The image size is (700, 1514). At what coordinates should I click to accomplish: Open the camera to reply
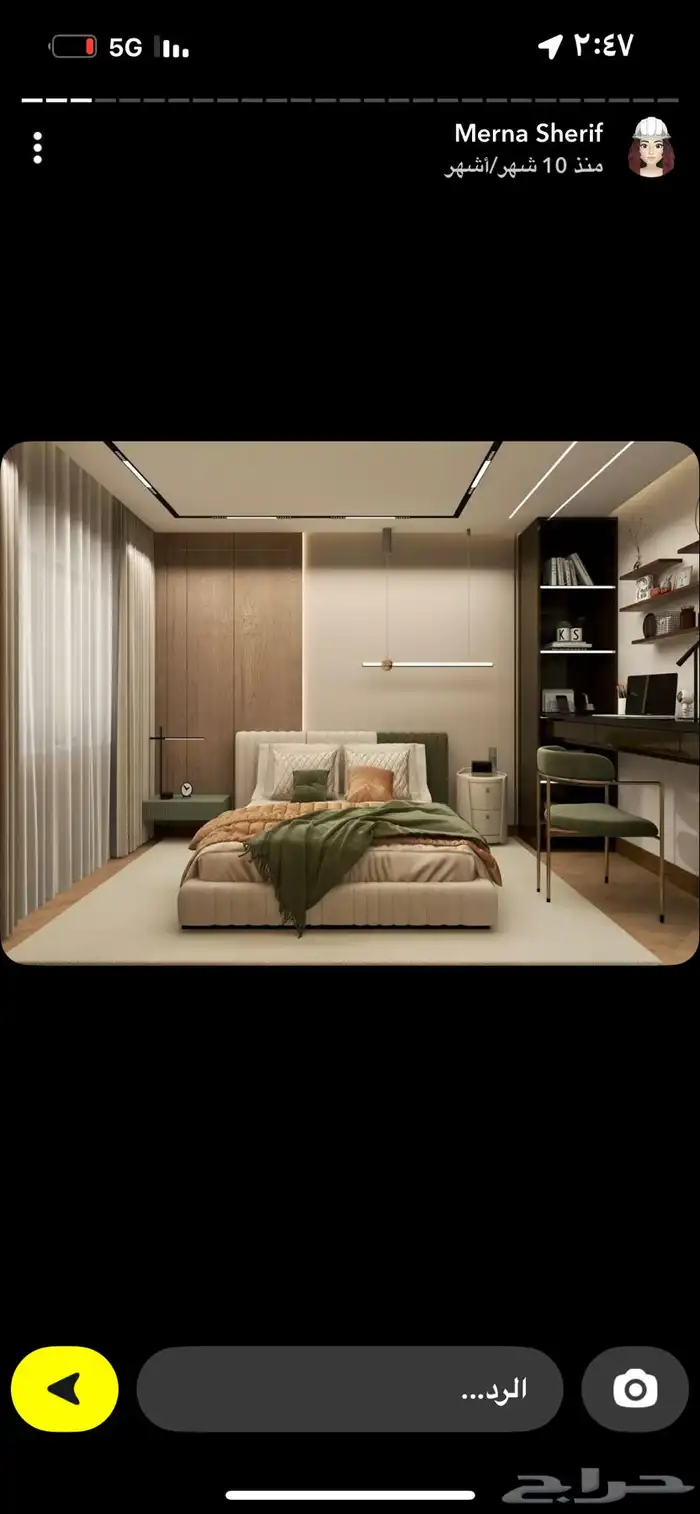pos(635,1389)
